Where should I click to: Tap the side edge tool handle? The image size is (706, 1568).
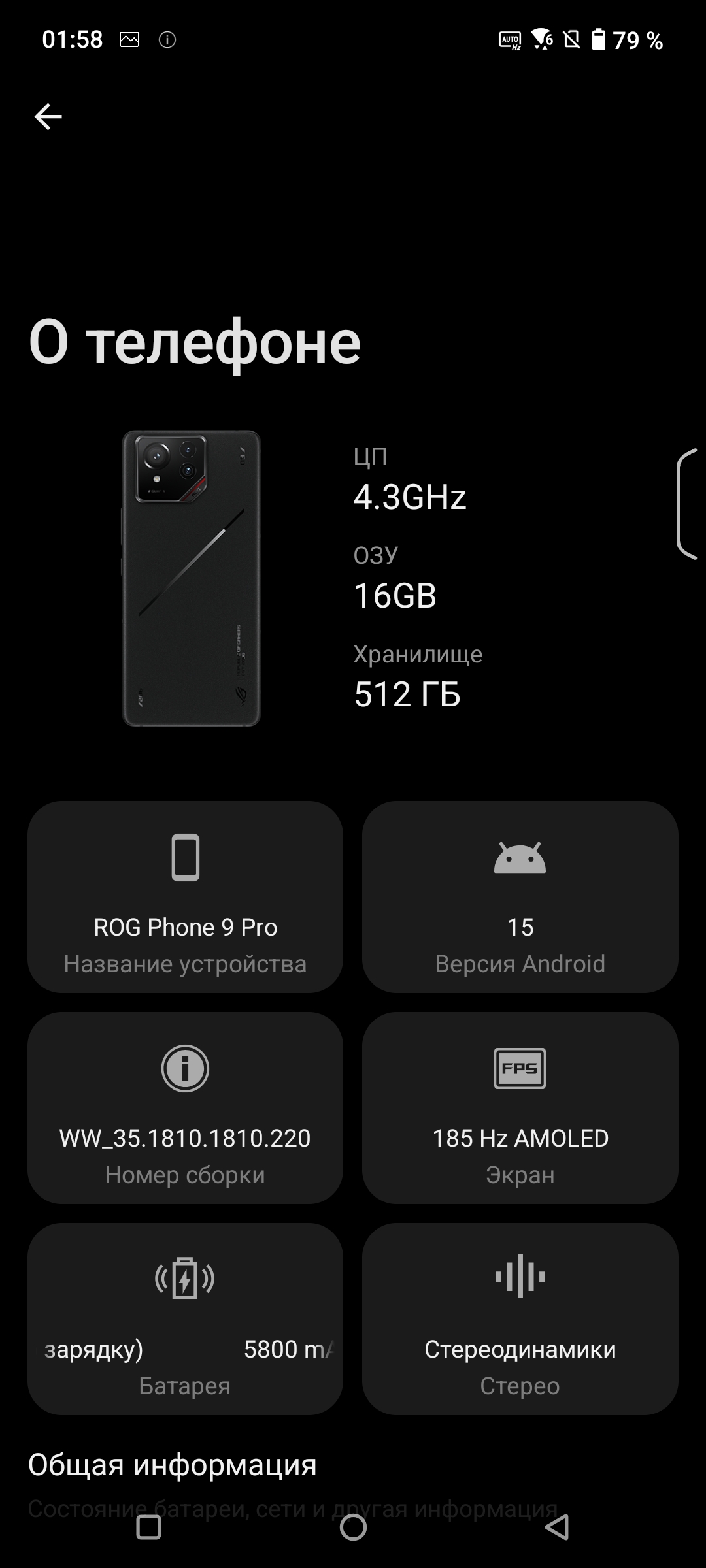click(688, 504)
